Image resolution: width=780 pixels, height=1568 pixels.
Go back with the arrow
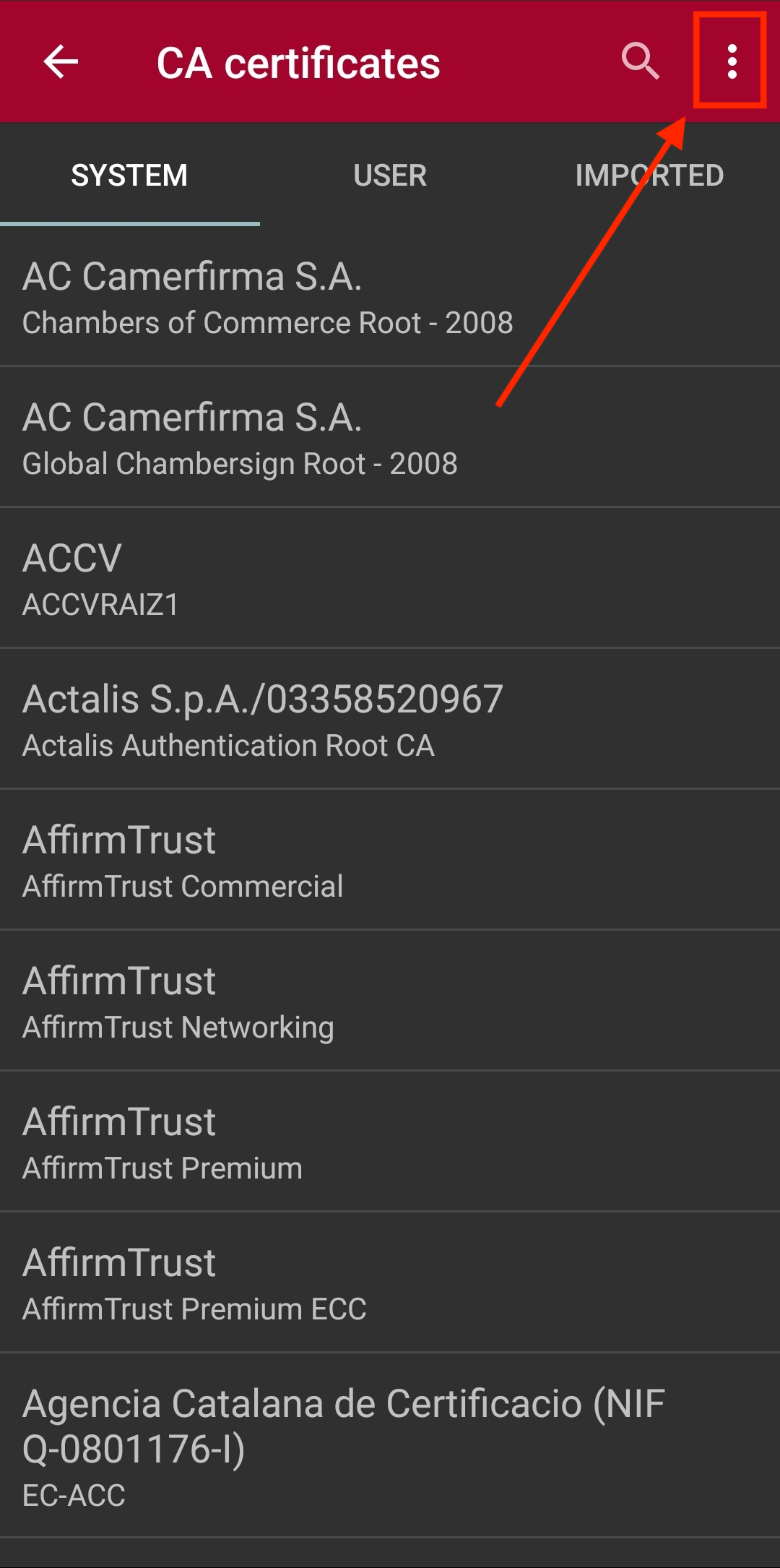tap(61, 62)
